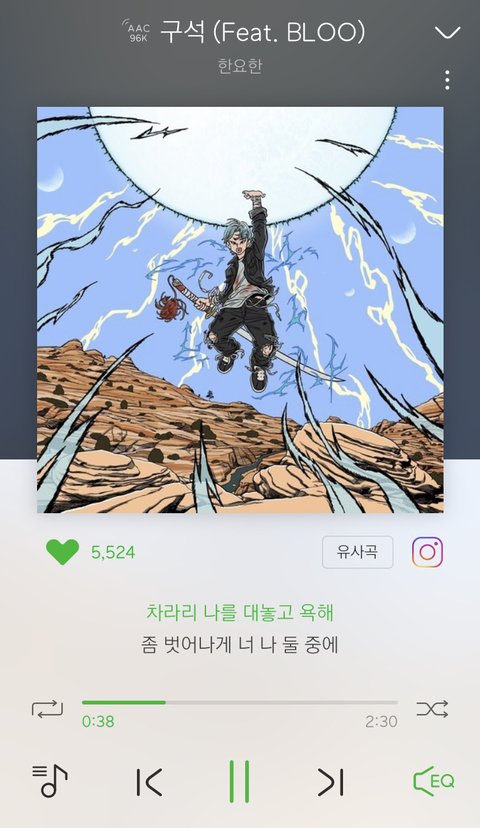Viewport: 480px width, 828px height.
Task: Skip to the next track
Action: [x=331, y=782]
